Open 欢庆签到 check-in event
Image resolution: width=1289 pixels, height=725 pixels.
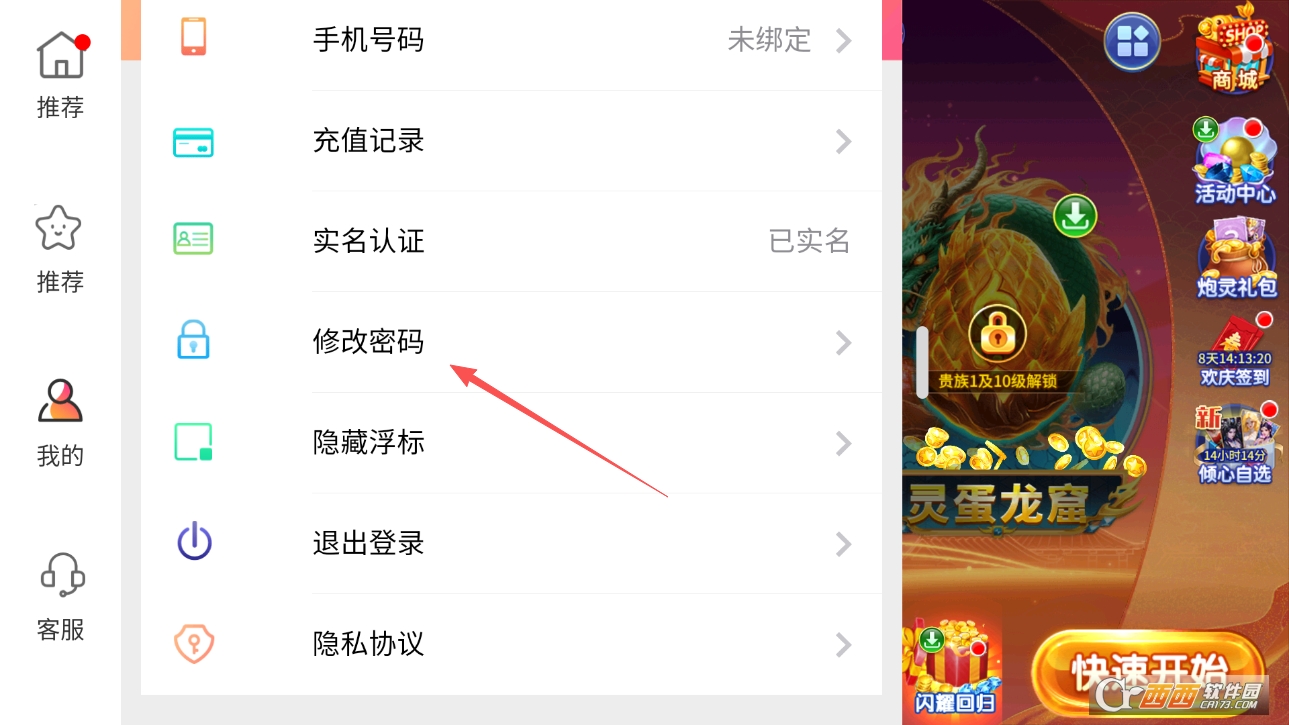tap(1236, 352)
